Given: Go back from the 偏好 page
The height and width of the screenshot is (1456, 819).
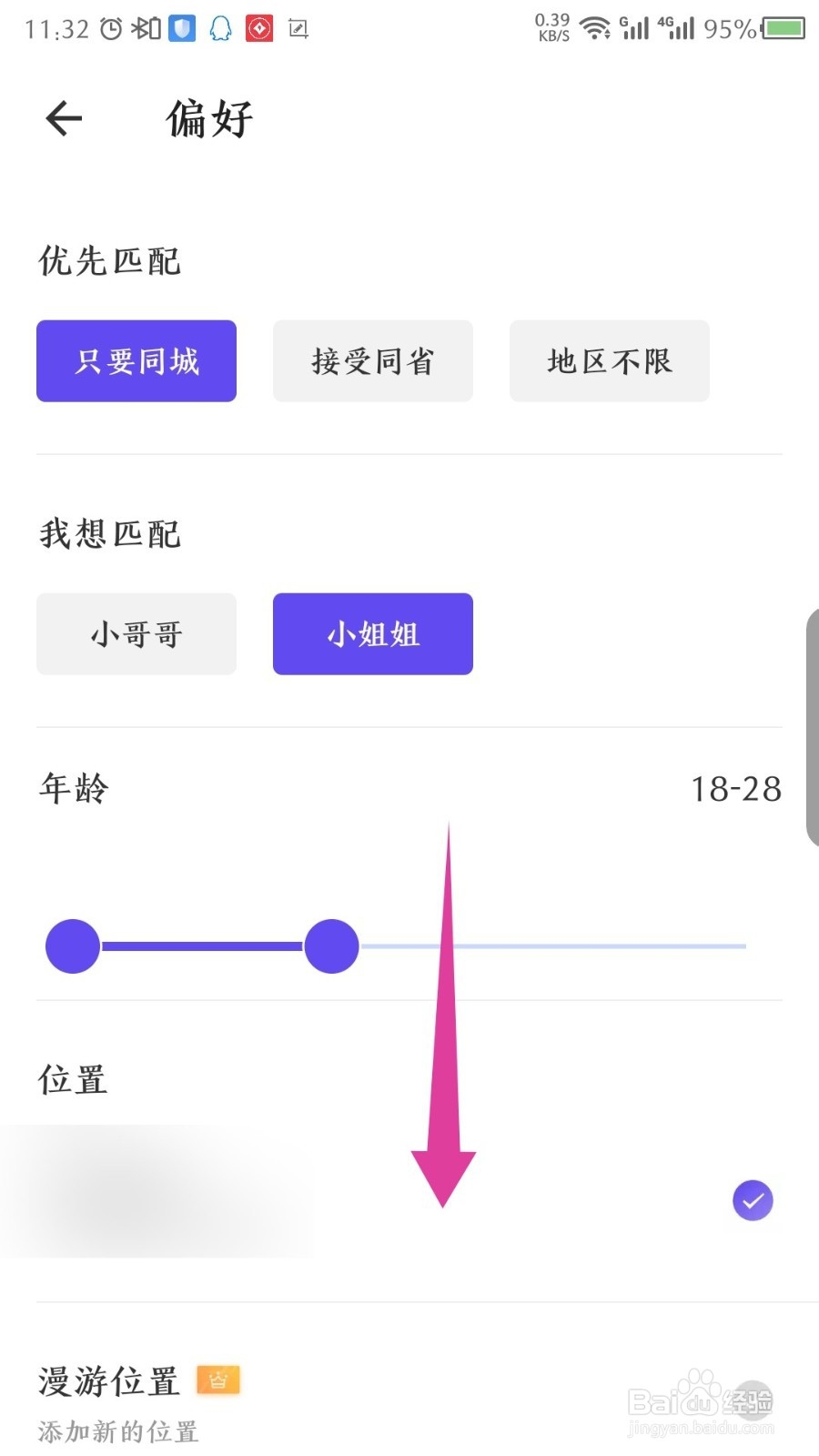Looking at the screenshot, I should point(64,118).
